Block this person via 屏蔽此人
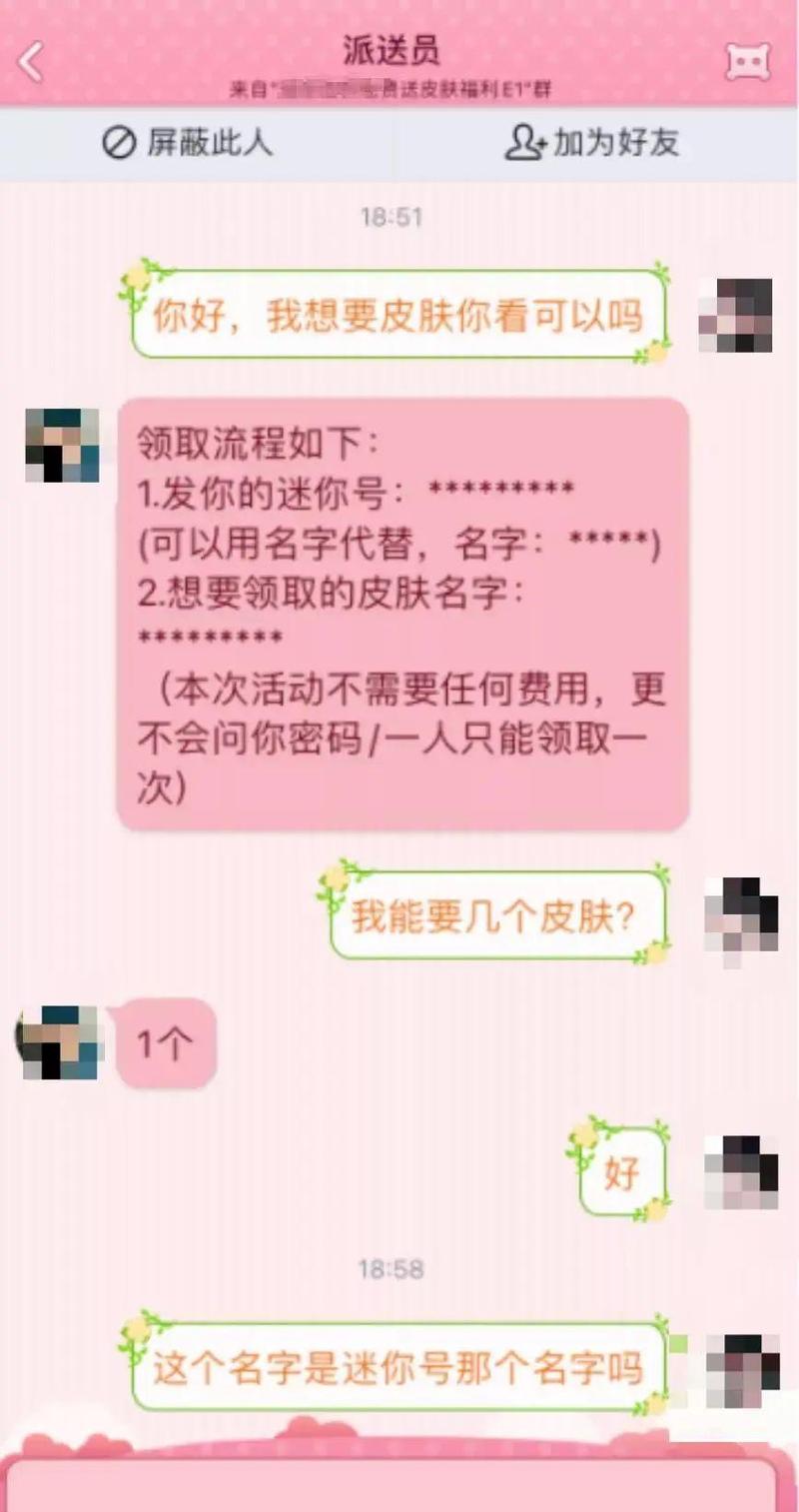The image size is (799, 1512). point(187,143)
